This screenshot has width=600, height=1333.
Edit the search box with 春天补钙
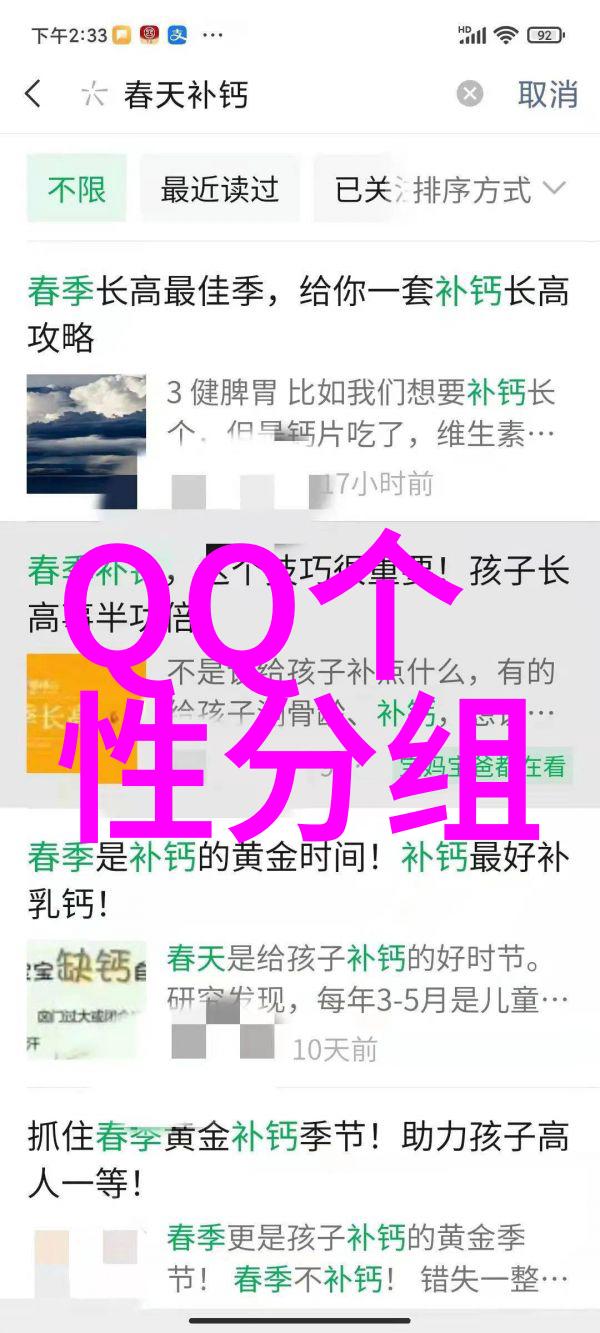[270, 95]
